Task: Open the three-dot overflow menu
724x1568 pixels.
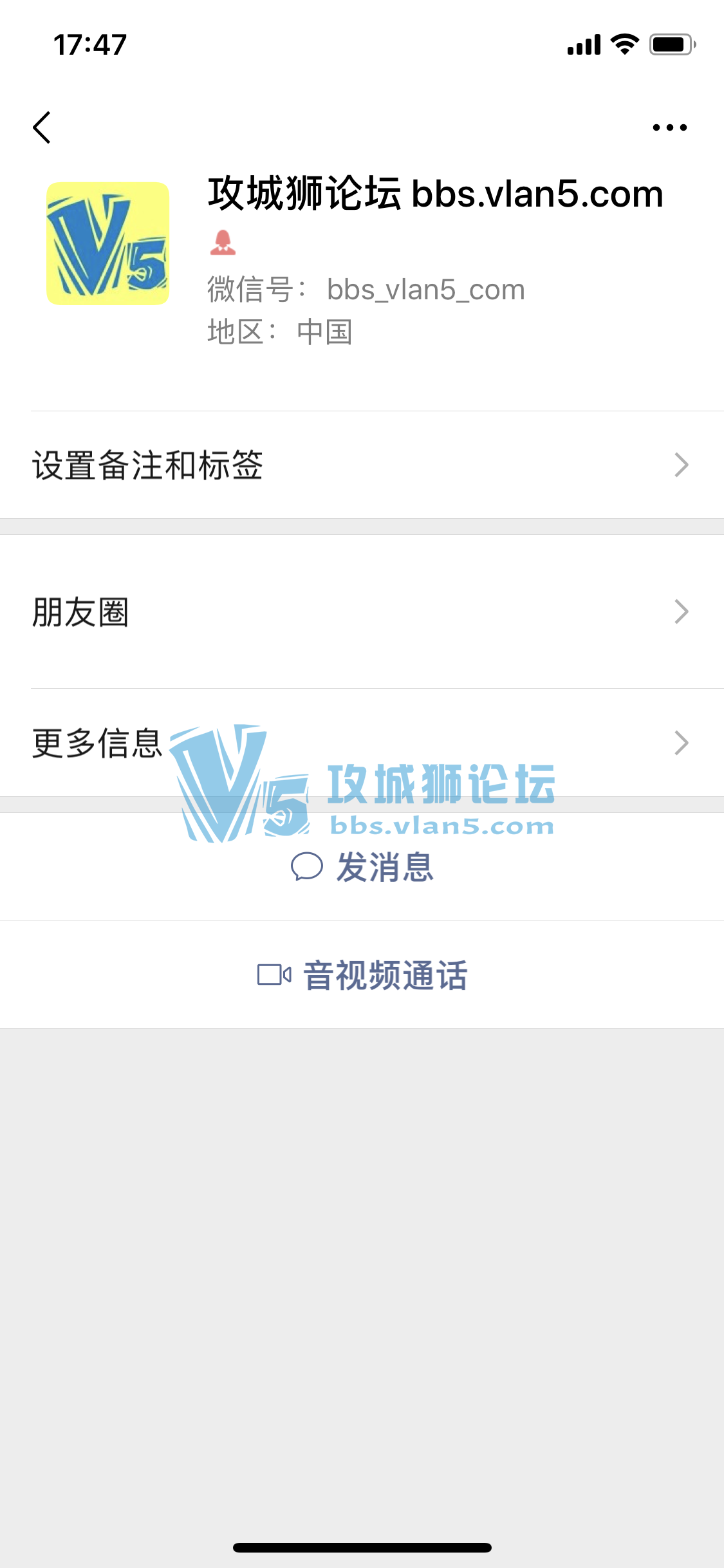Action: point(669,127)
